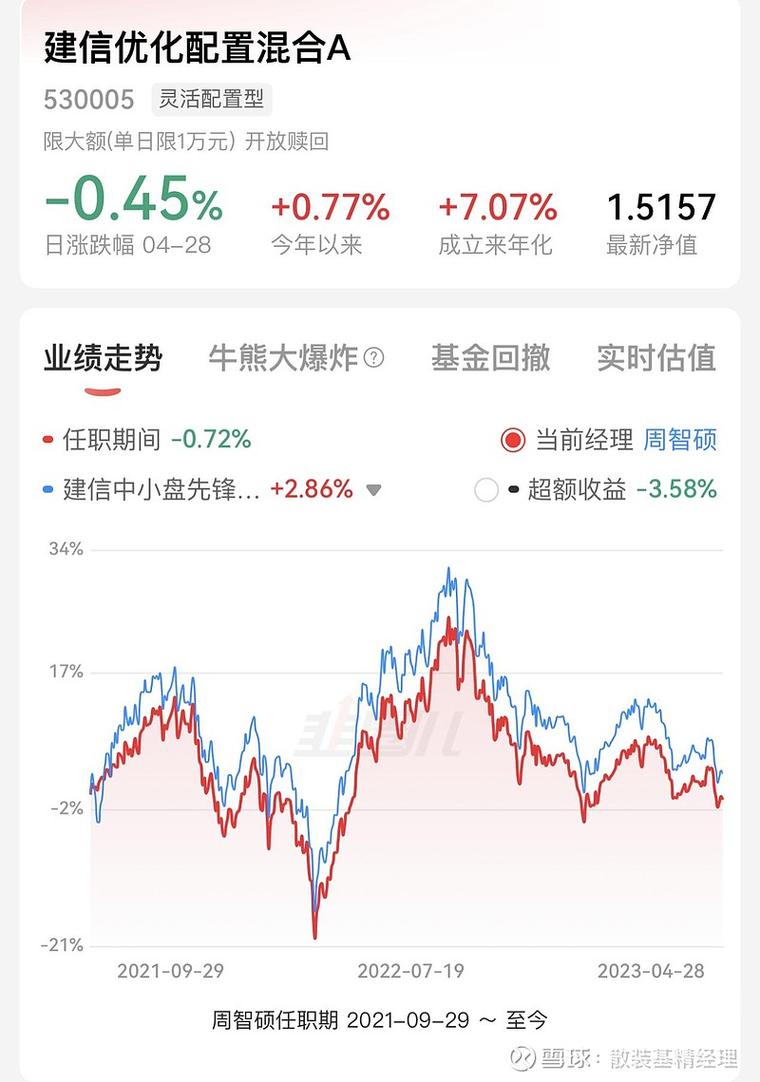
Task: Open the 基金回撤 tab
Action: pyautogui.click(x=490, y=358)
